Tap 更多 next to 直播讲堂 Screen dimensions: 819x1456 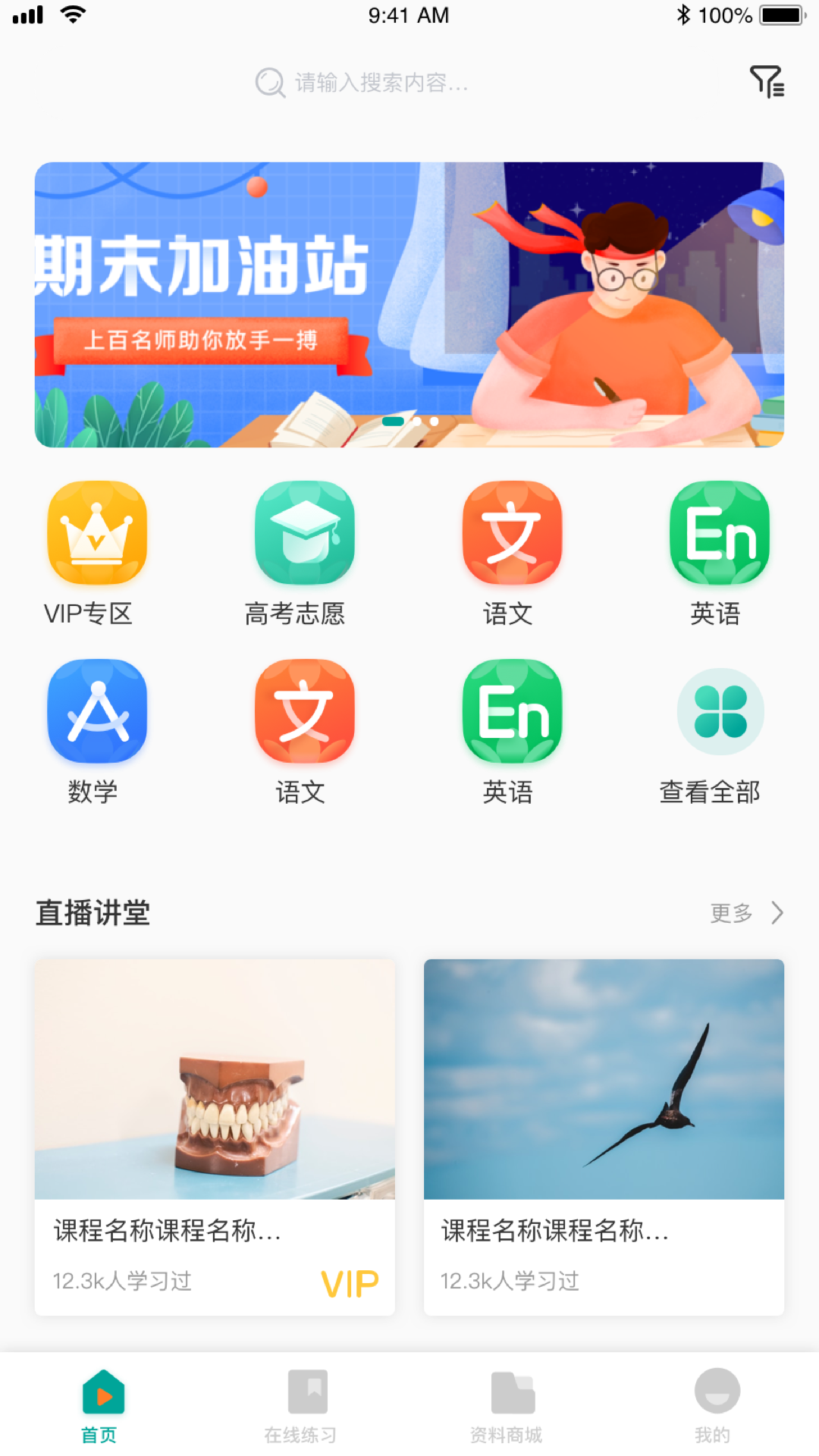[x=745, y=913]
